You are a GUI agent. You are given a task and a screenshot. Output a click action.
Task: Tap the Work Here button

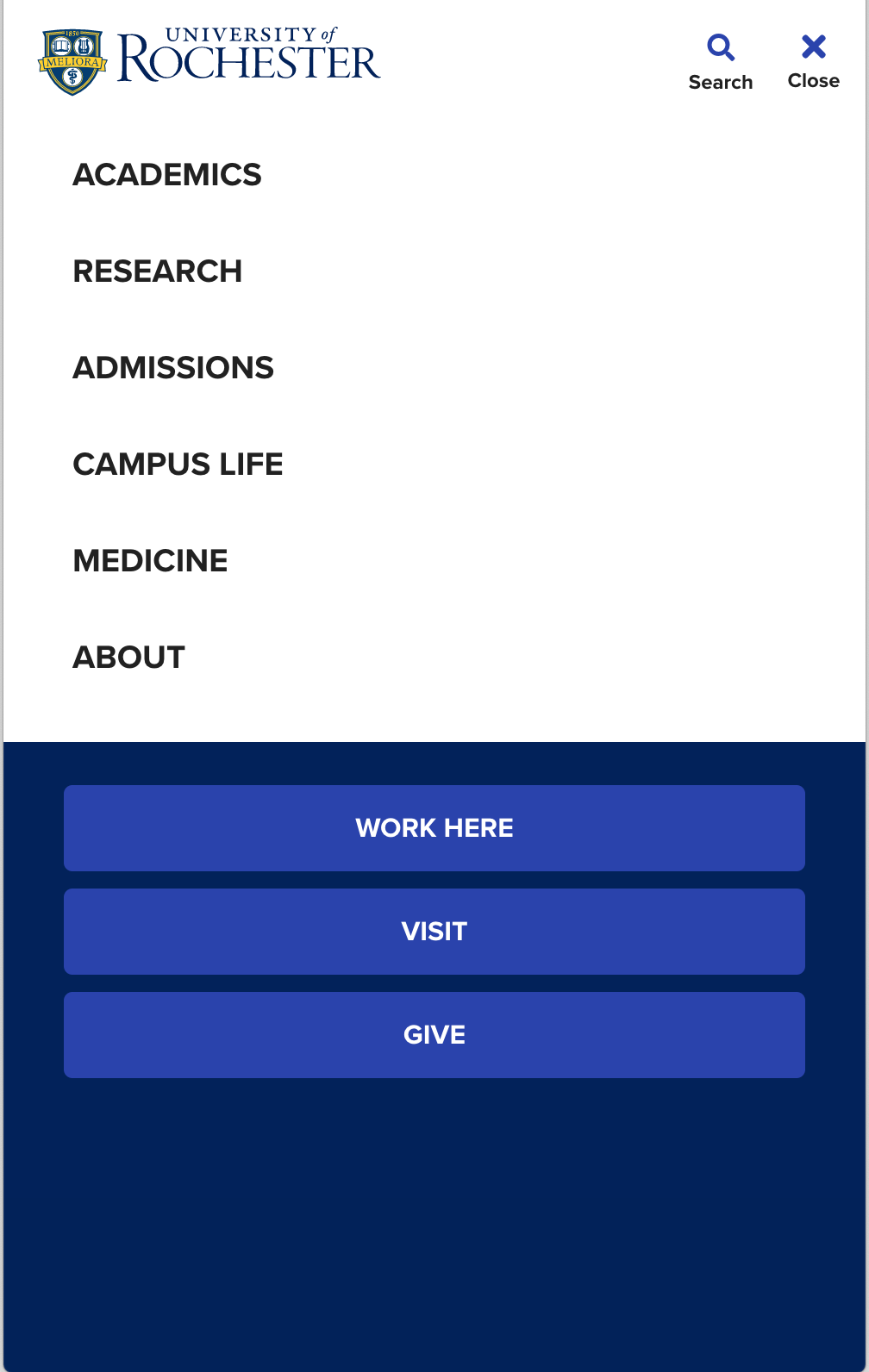click(434, 828)
